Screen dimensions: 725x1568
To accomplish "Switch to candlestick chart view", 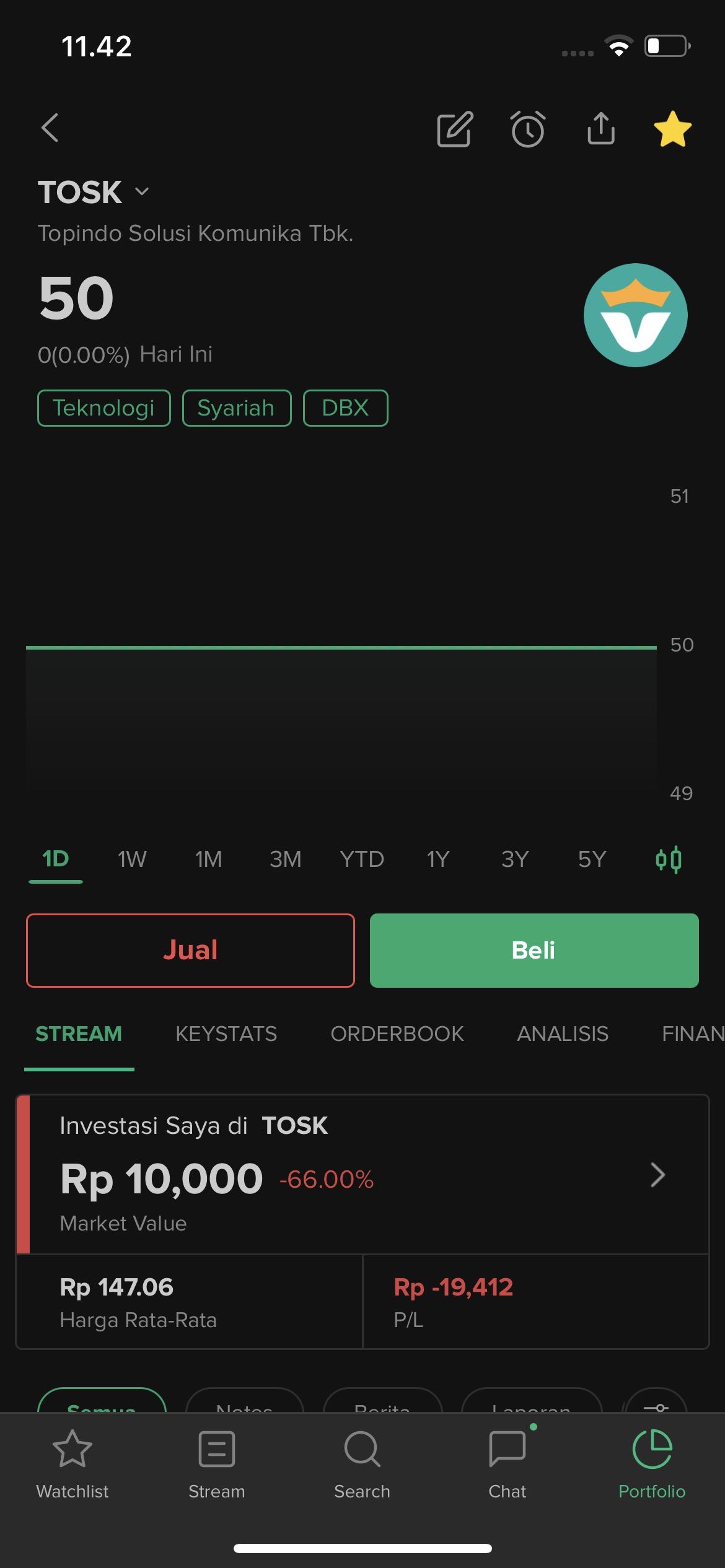I will pyautogui.click(x=668, y=860).
